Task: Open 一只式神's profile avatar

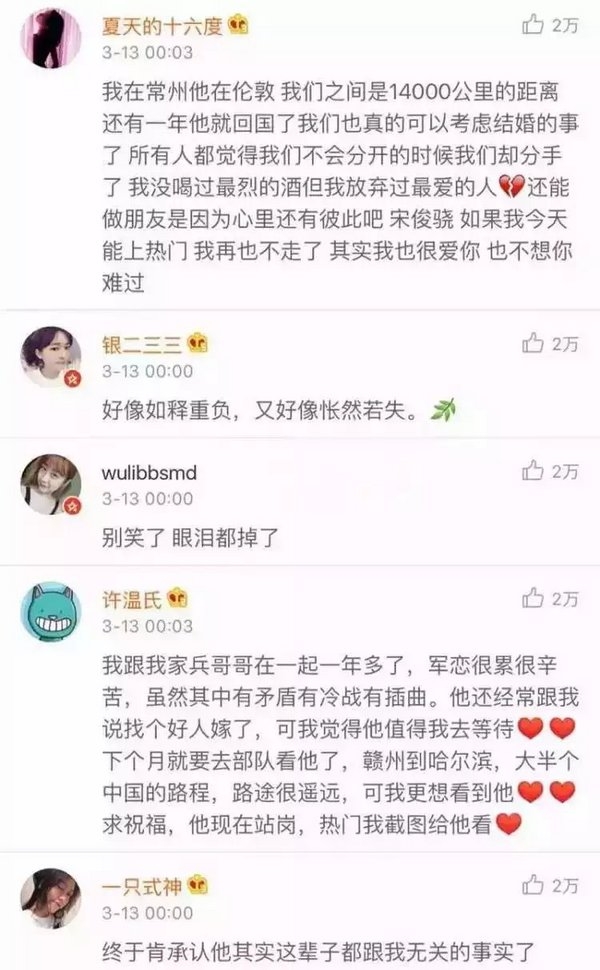Action: [51, 898]
